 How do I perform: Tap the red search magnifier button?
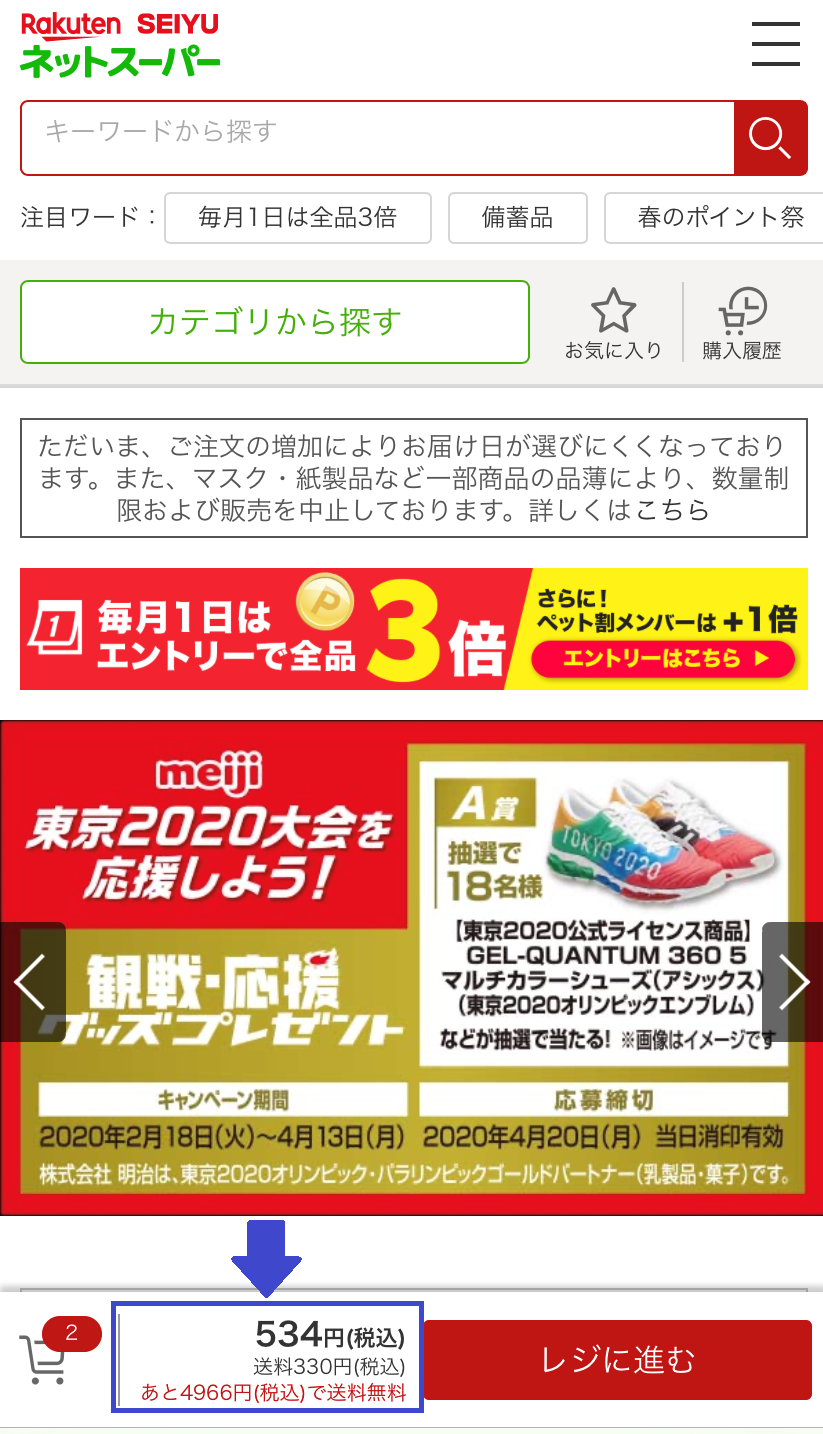[x=770, y=137]
